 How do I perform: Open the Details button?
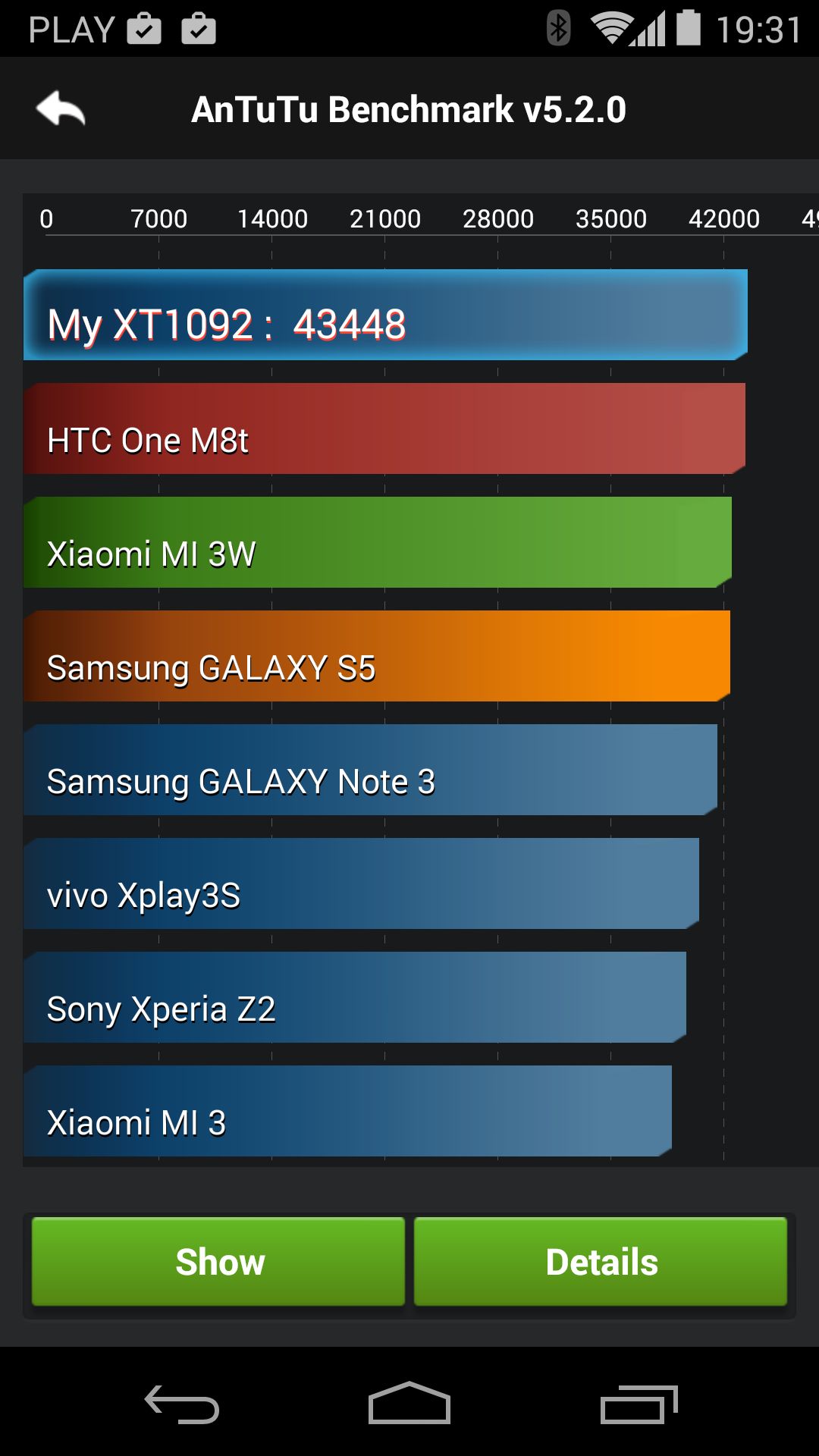(601, 1262)
